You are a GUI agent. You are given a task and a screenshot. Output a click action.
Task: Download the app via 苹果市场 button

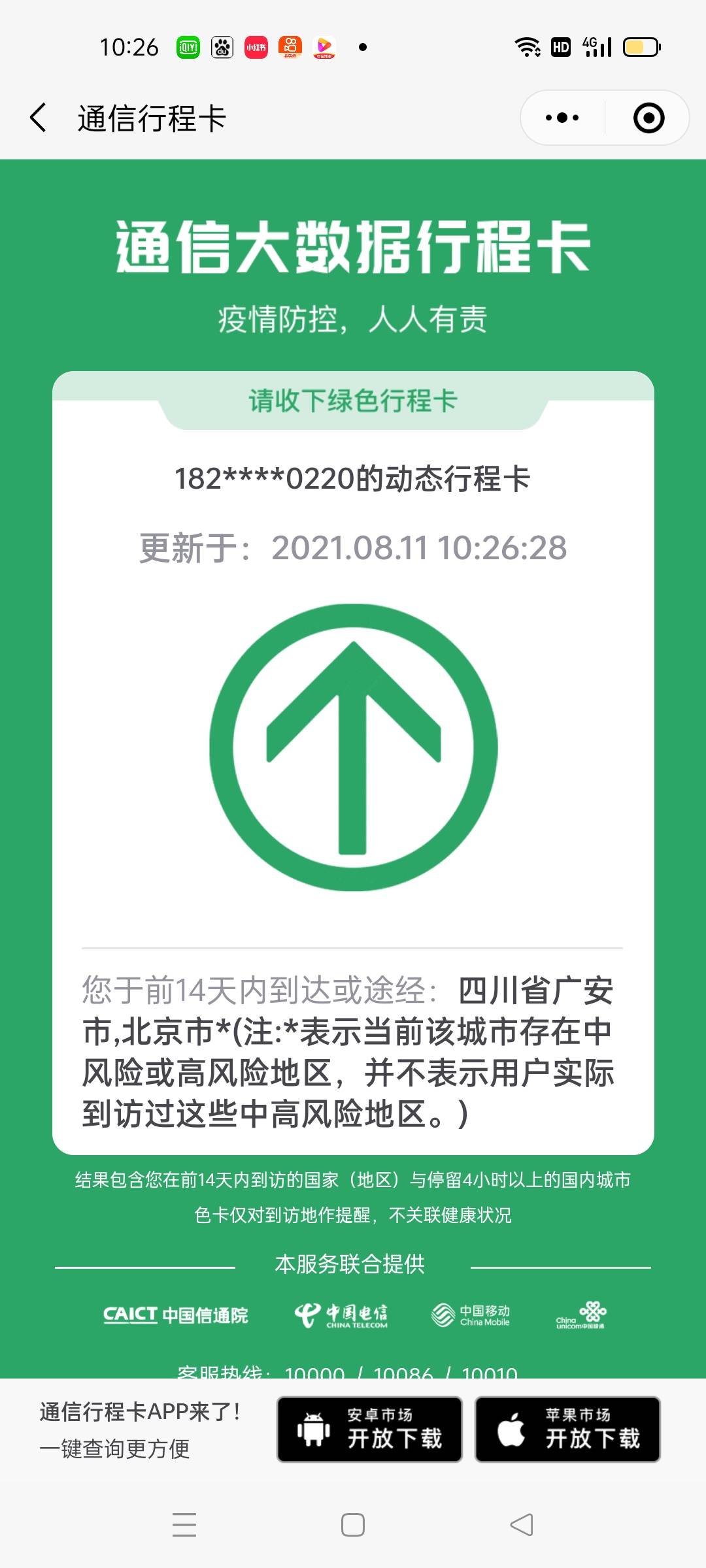(567, 1429)
